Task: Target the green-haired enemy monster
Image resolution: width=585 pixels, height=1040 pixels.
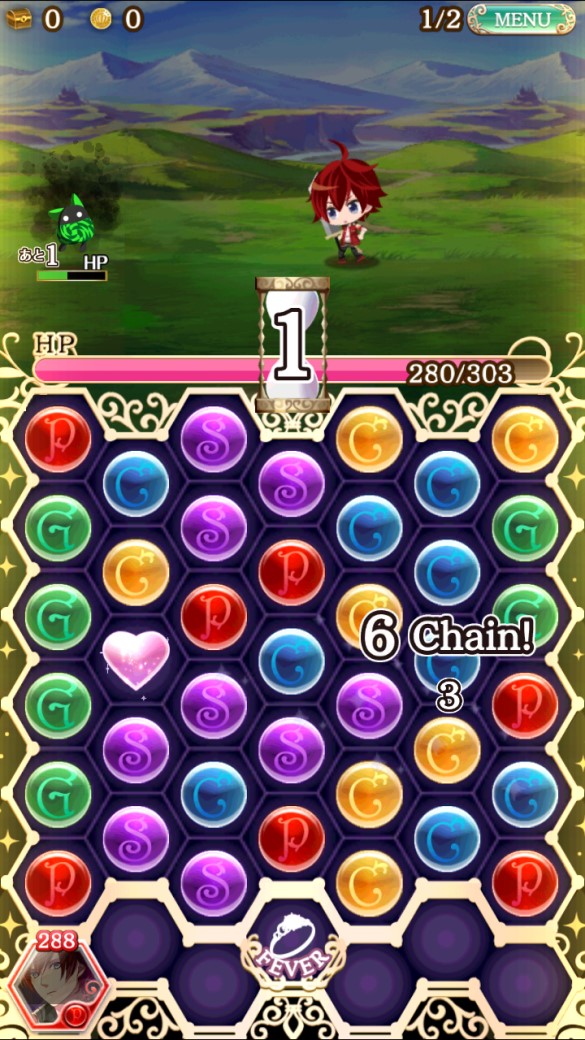Action: tap(73, 222)
